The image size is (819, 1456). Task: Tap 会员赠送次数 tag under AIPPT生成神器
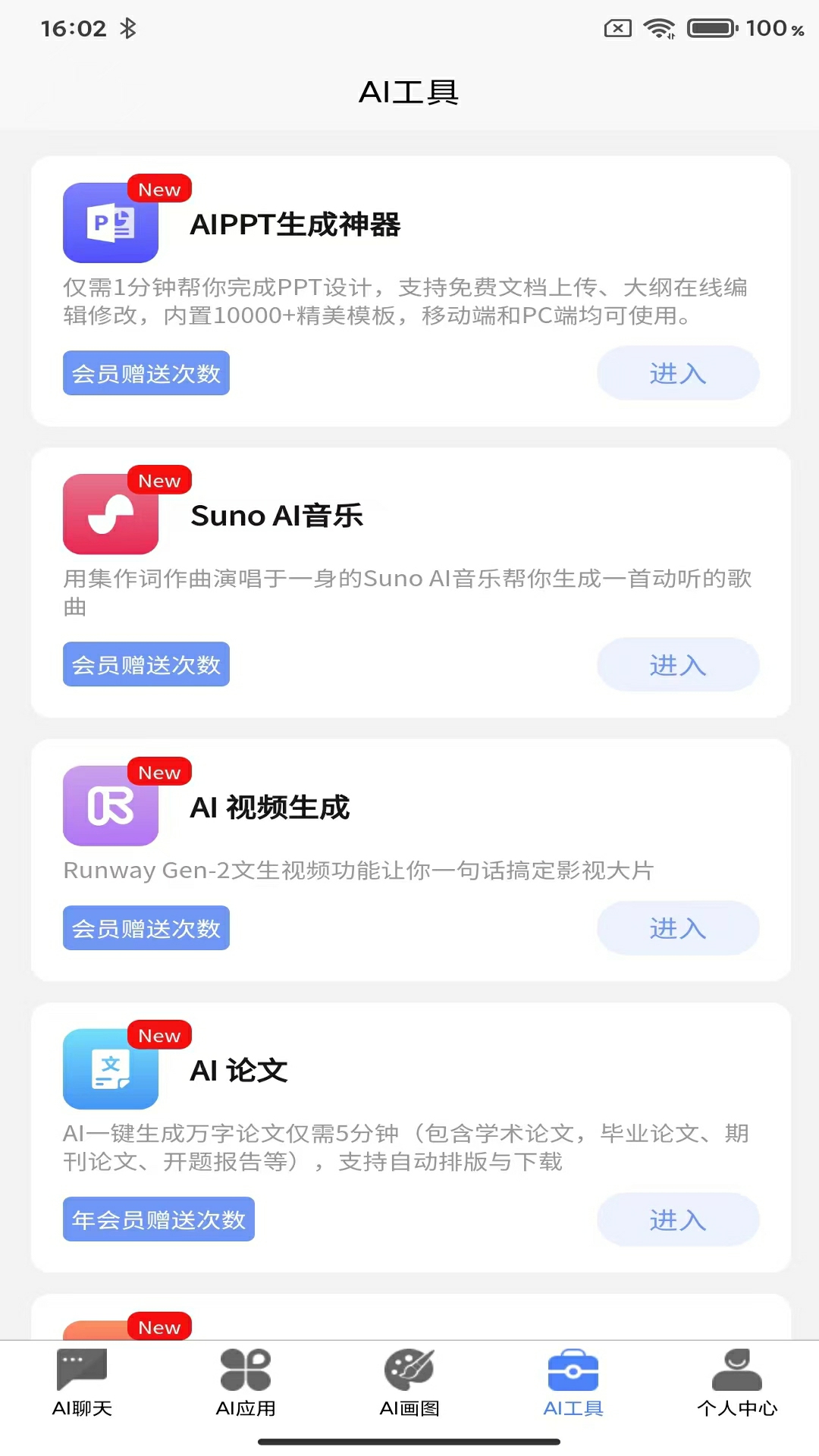146,373
